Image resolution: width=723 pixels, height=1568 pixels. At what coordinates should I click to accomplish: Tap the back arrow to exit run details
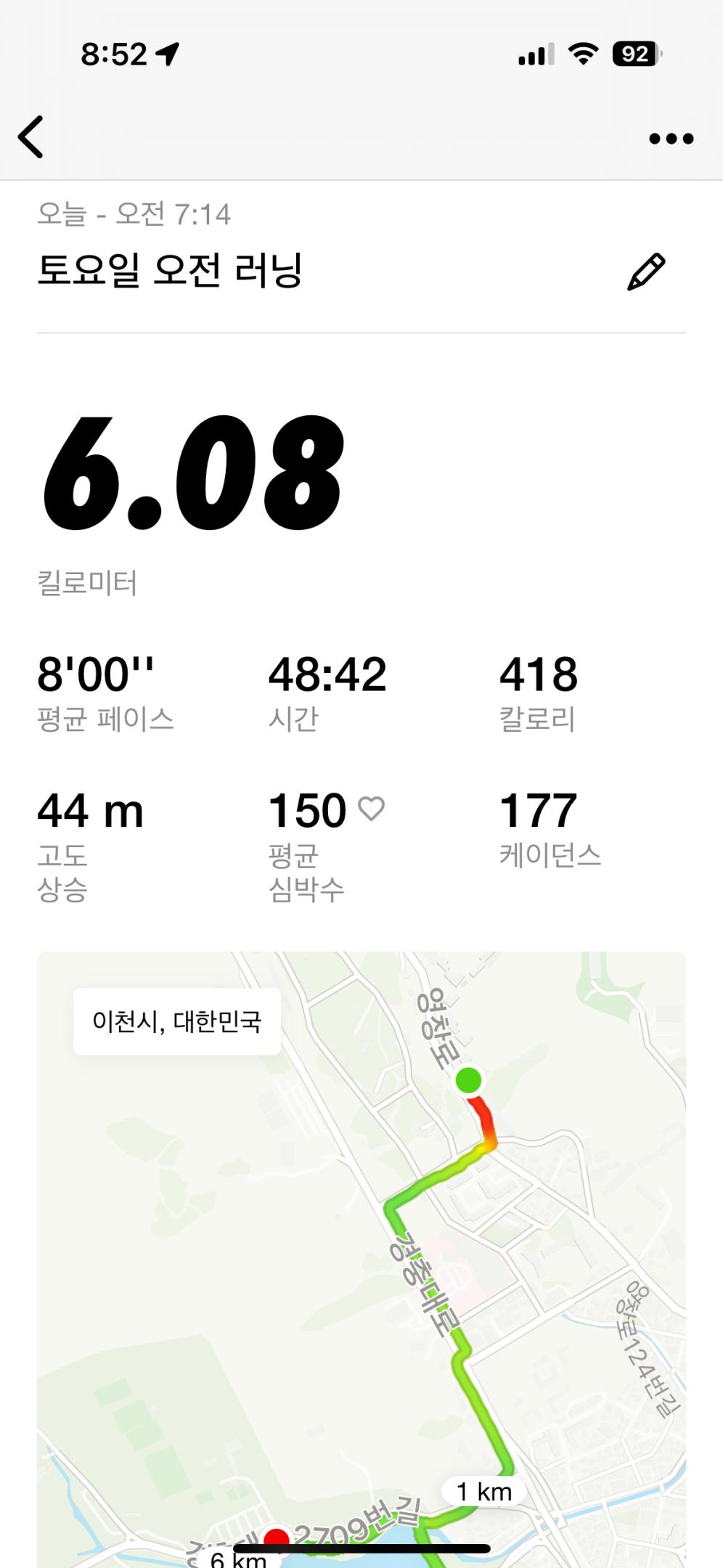click(30, 137)
